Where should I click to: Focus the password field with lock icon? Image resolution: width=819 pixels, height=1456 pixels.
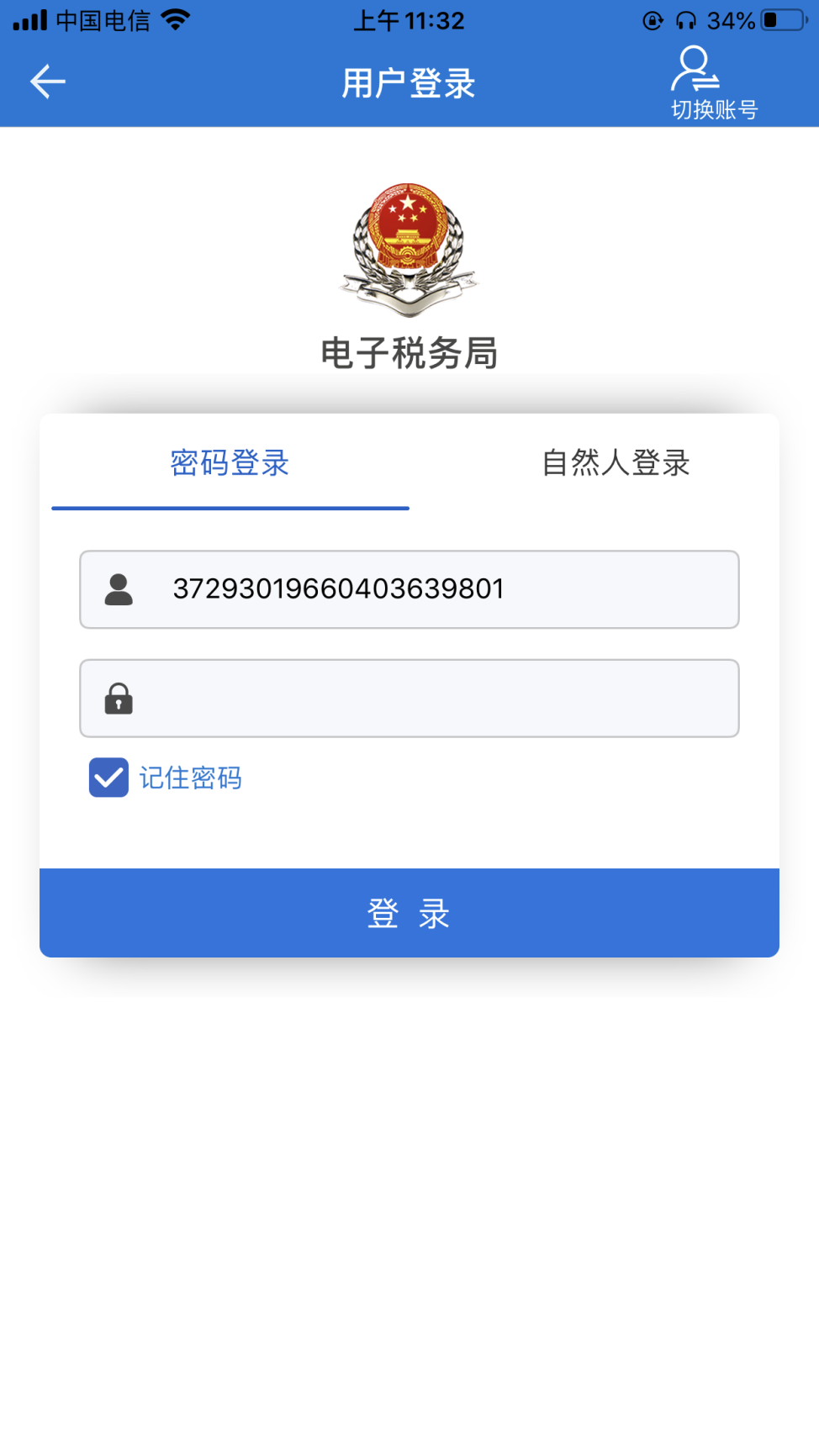pos(409,699)
